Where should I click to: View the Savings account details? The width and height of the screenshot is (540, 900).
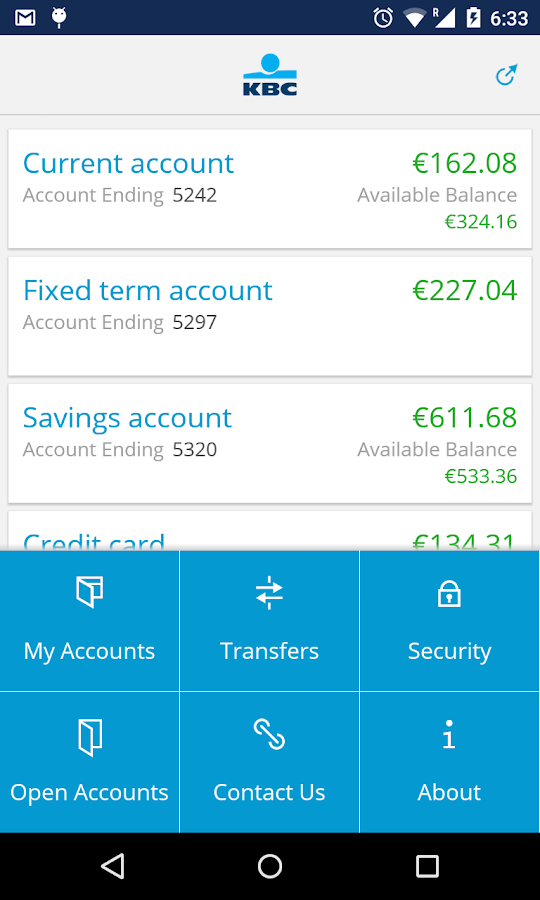click(x=270, y=444)
